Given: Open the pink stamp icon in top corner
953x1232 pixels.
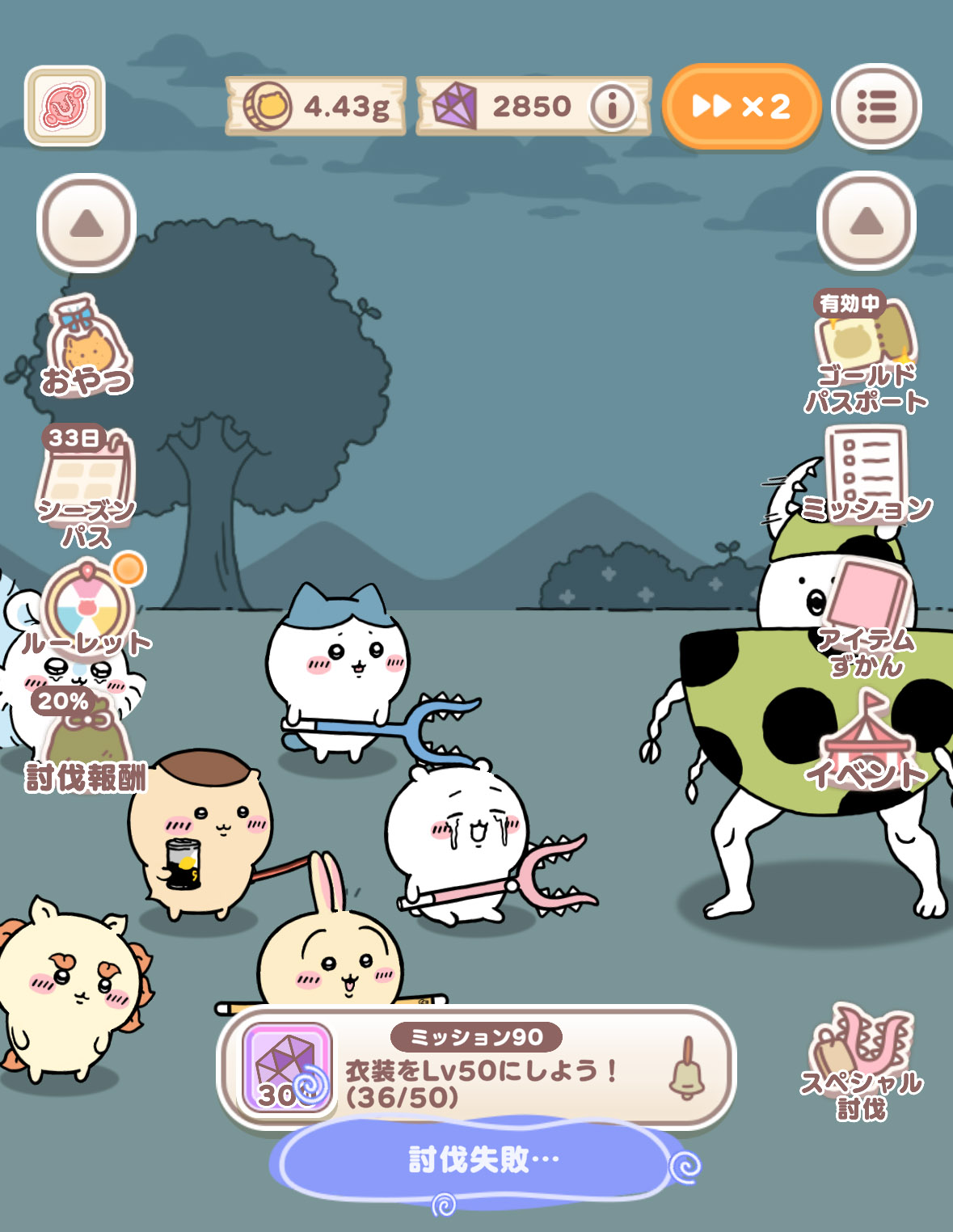Looking at the screenshot, I should pyautogui.click(x=65, y=107).
